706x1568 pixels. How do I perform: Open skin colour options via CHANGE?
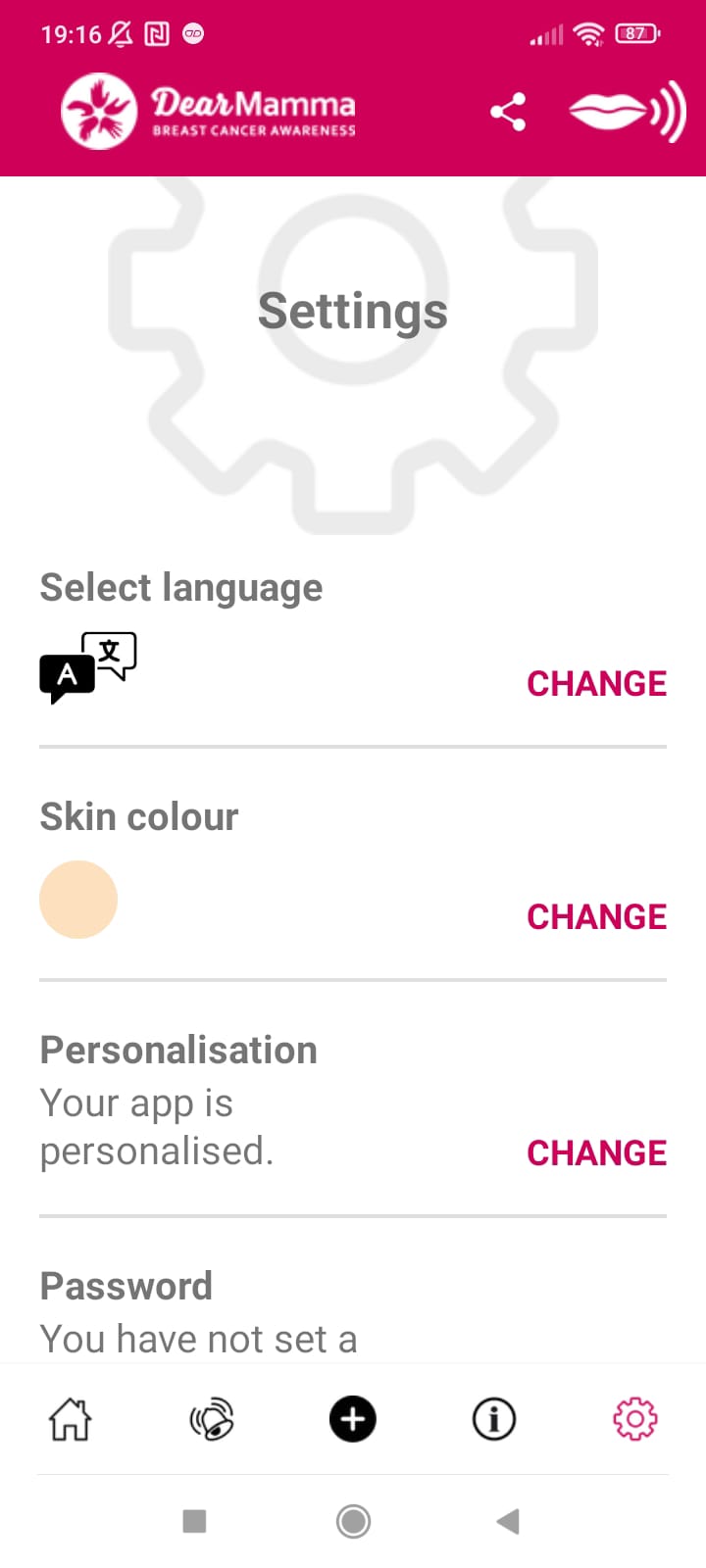(x=596, y=916)
